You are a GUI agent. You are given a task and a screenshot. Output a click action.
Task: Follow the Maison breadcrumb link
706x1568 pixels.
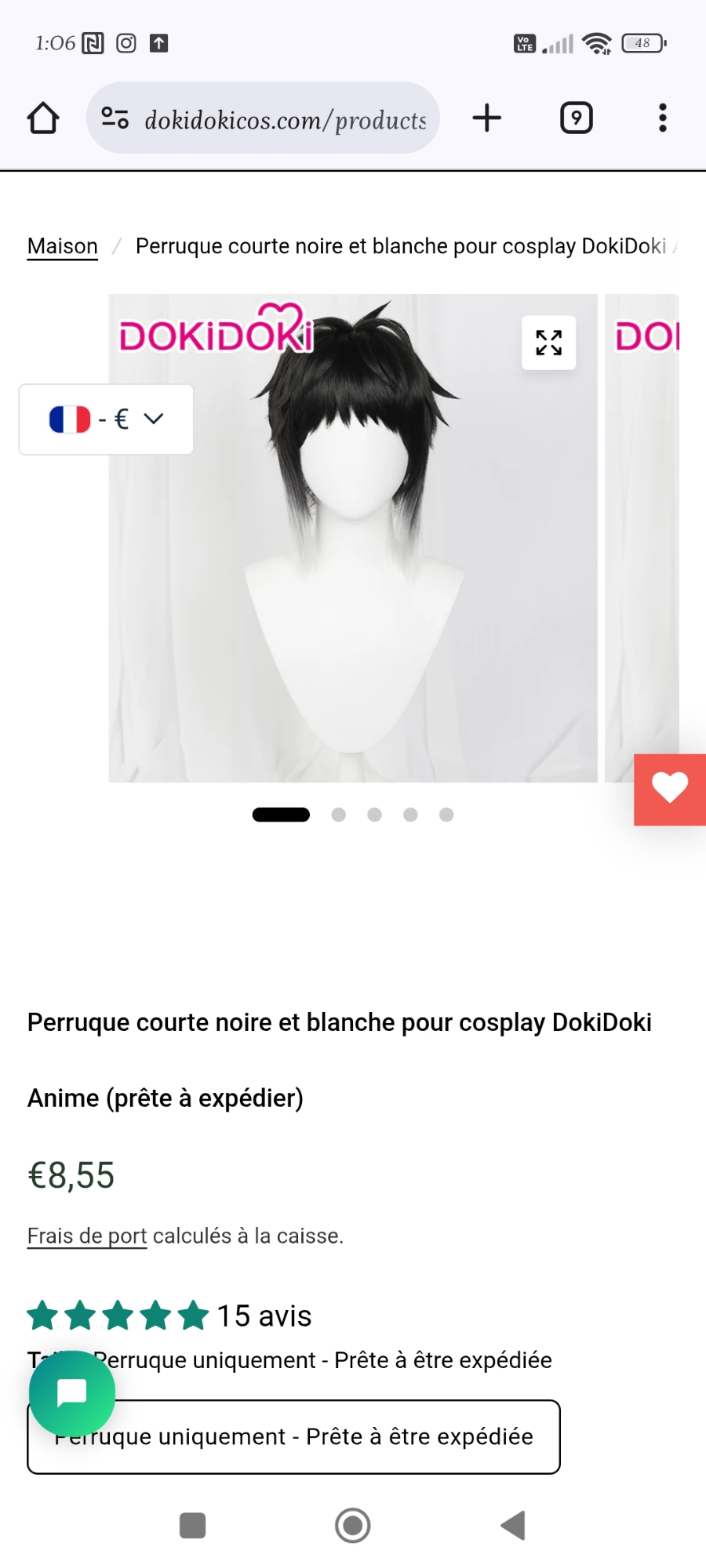point(63,246)
